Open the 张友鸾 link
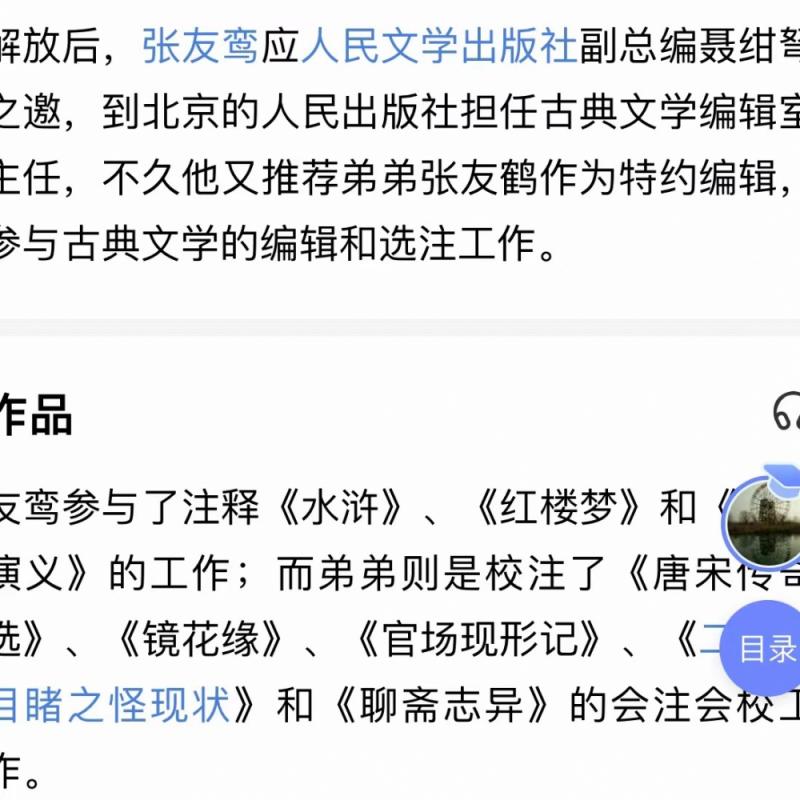The image size is (800, 800). pos(200,47)
